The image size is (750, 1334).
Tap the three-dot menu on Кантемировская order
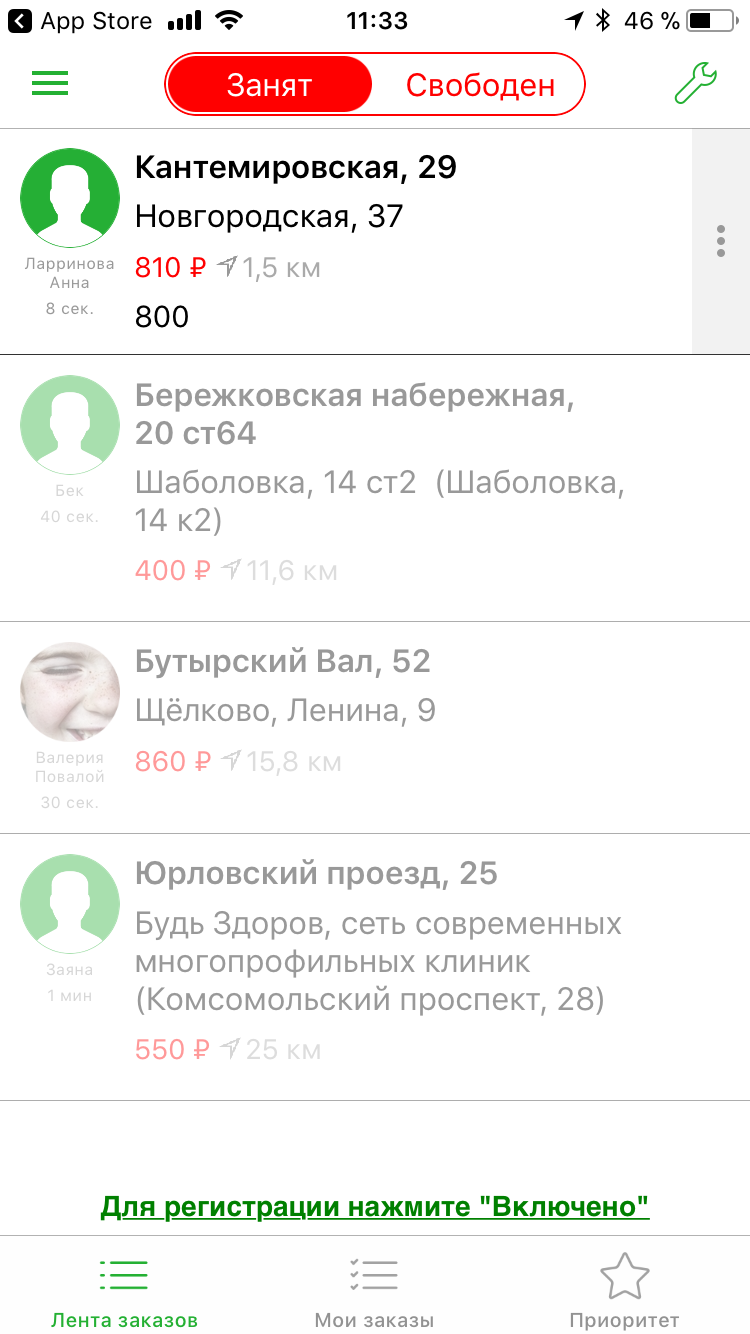pyautogui.click(x=721, y=242)
